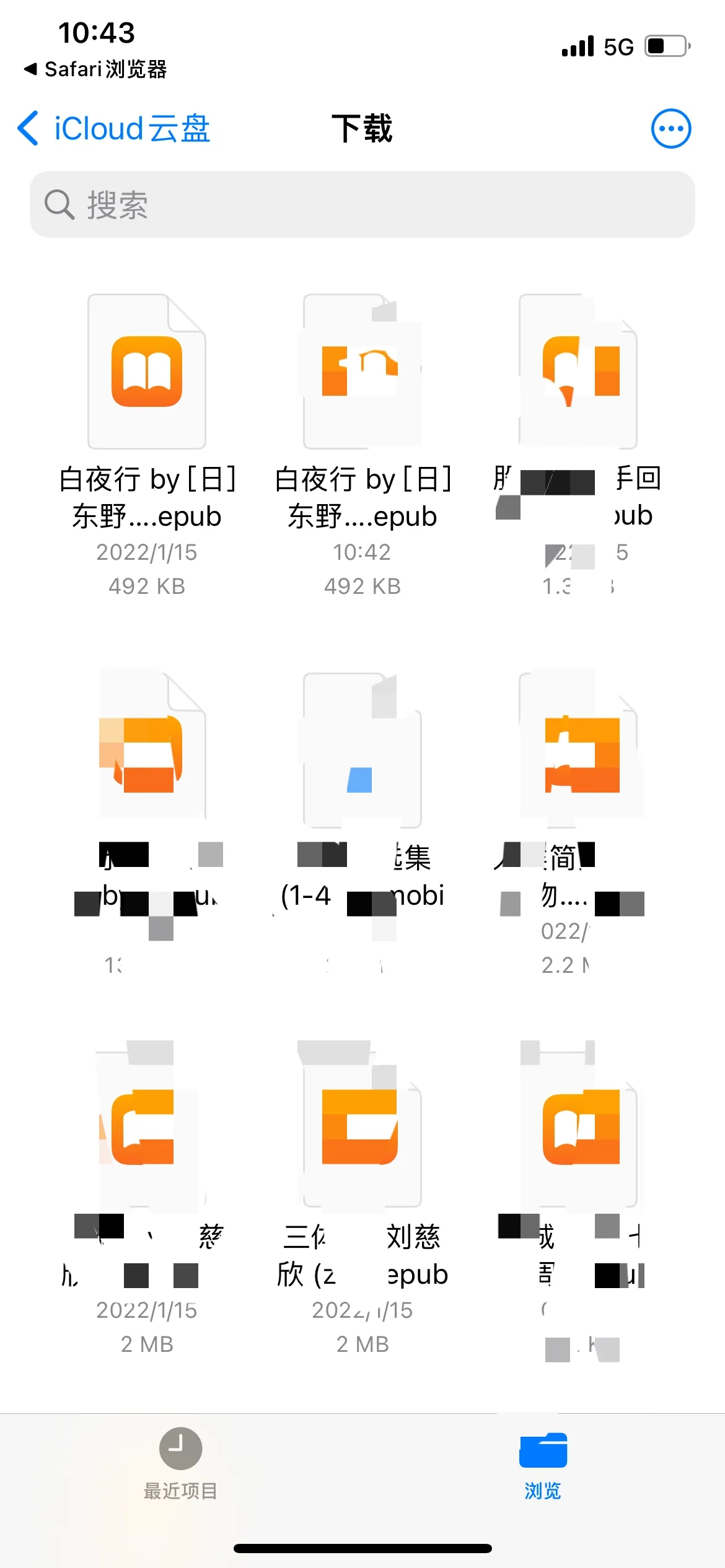Viewport: 725px width, 1568px height.
Task: Open the (1-4 mobi file
Action: [x=362, y=751]
